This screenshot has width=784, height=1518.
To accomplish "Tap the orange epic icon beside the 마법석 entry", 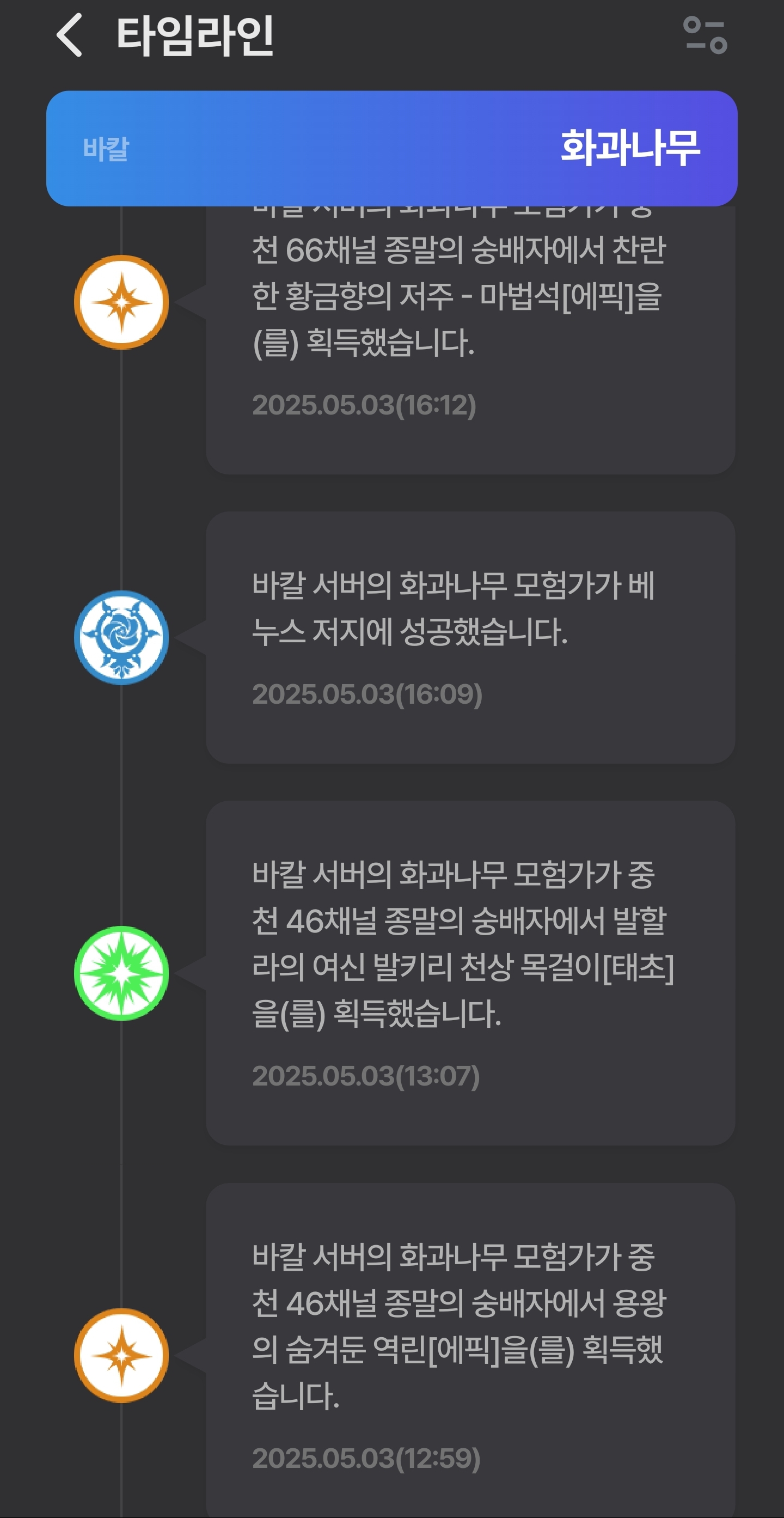I will pyautogui.click(x=122, y=304).
